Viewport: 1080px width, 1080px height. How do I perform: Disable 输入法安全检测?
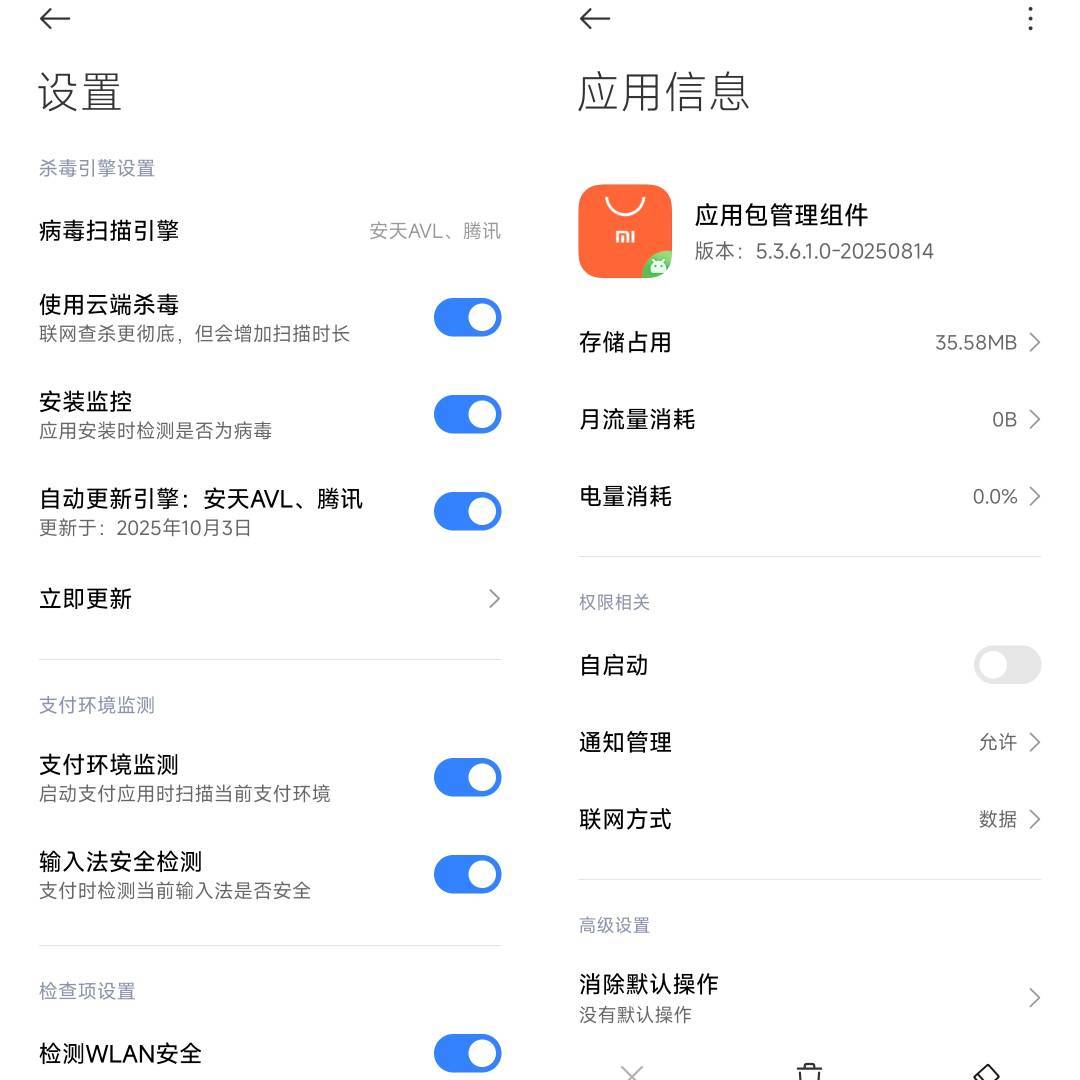(x=468, y=875)
